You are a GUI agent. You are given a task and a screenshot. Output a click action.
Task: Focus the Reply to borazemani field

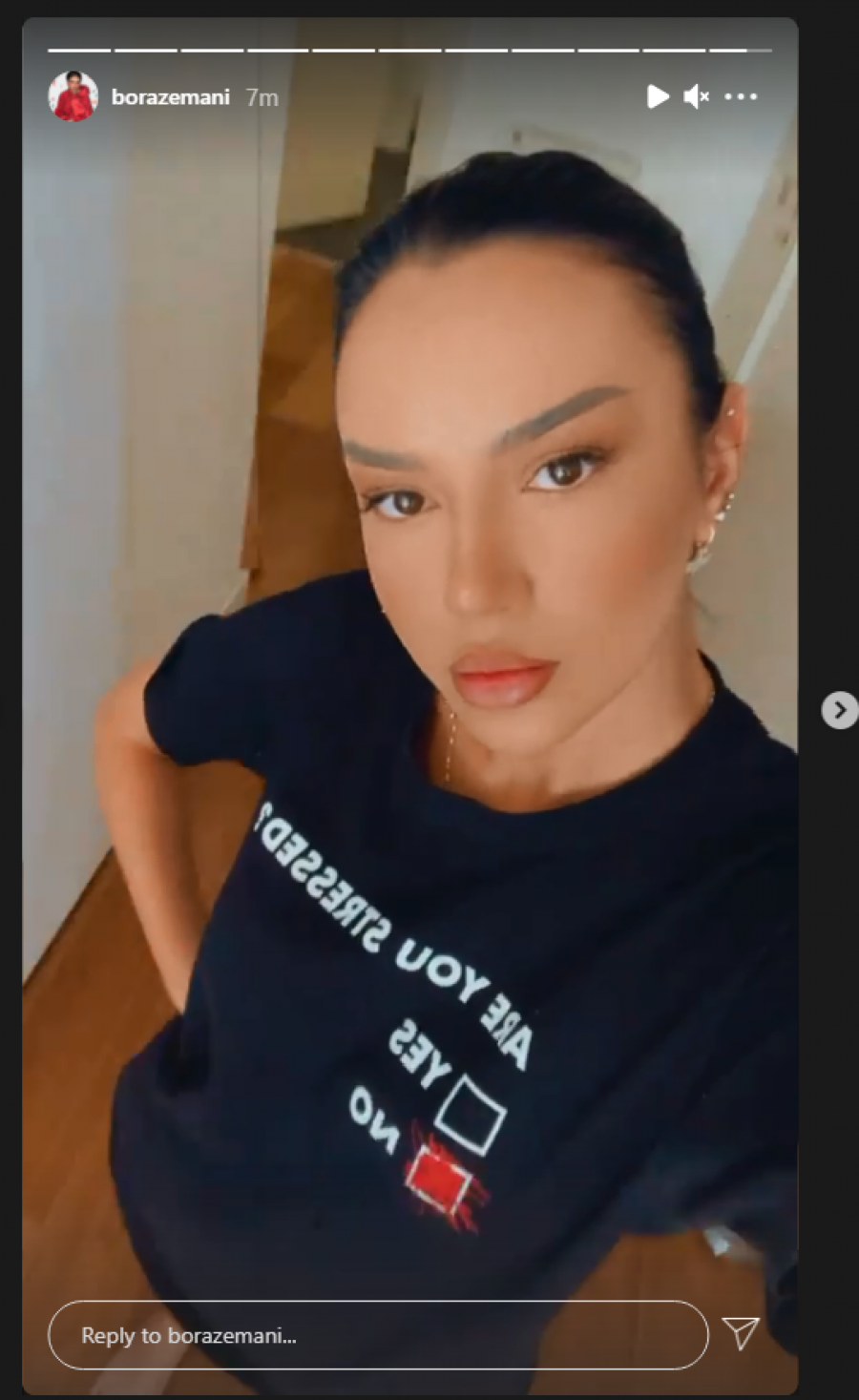coord(377,1335)
